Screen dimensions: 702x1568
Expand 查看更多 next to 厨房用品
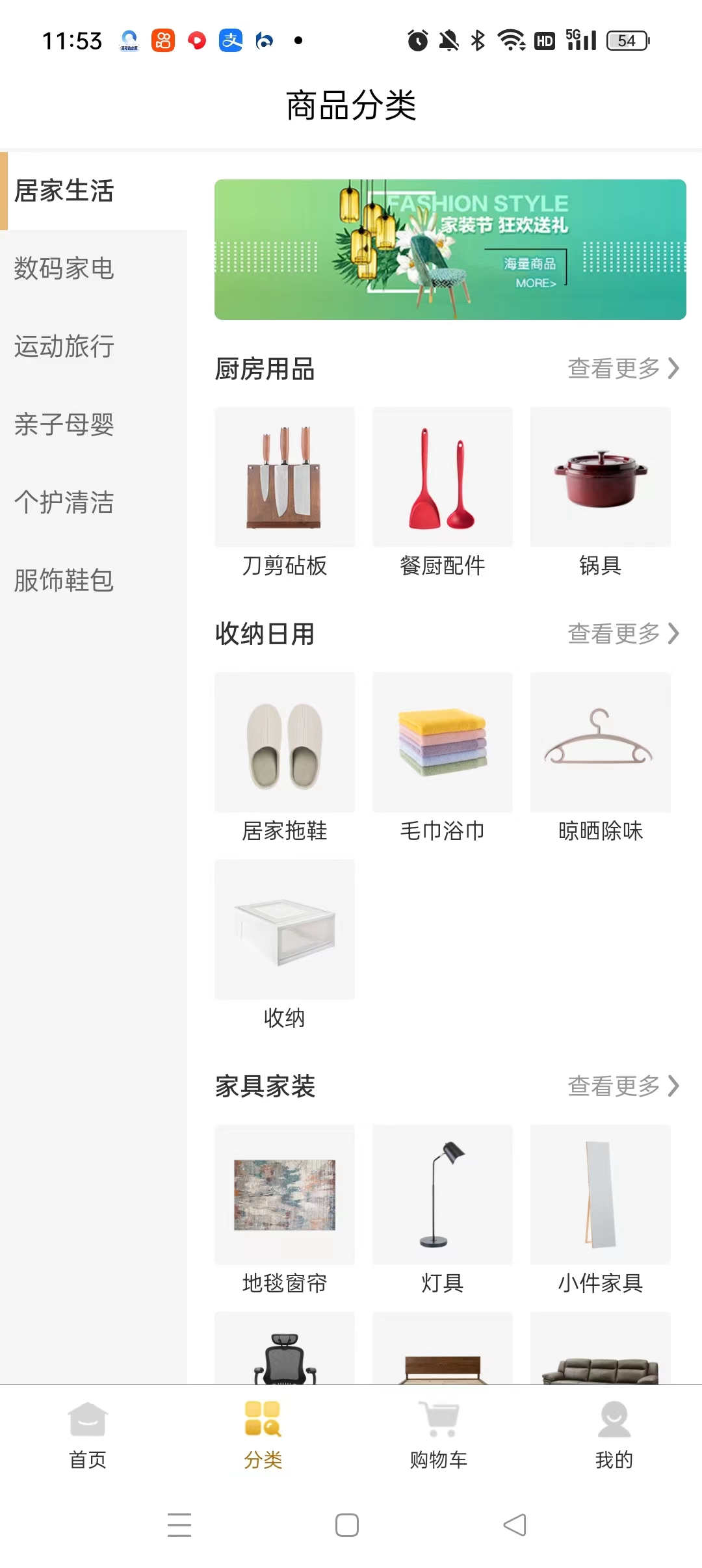tap(621, 369)
